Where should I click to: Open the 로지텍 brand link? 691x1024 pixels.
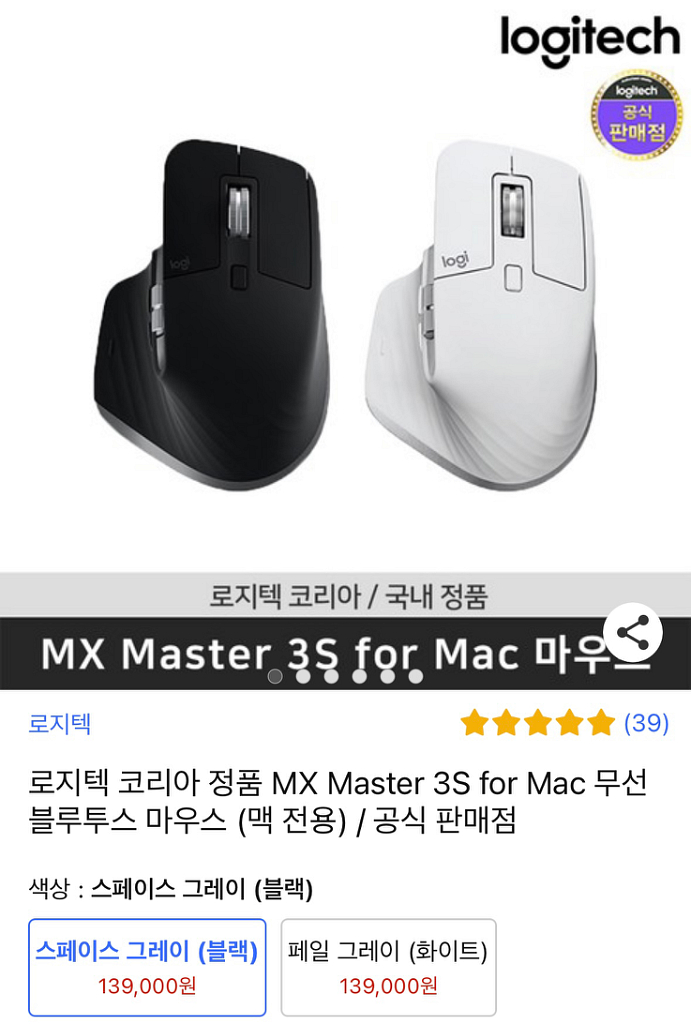pyautogui.click(x=60, y=724)
